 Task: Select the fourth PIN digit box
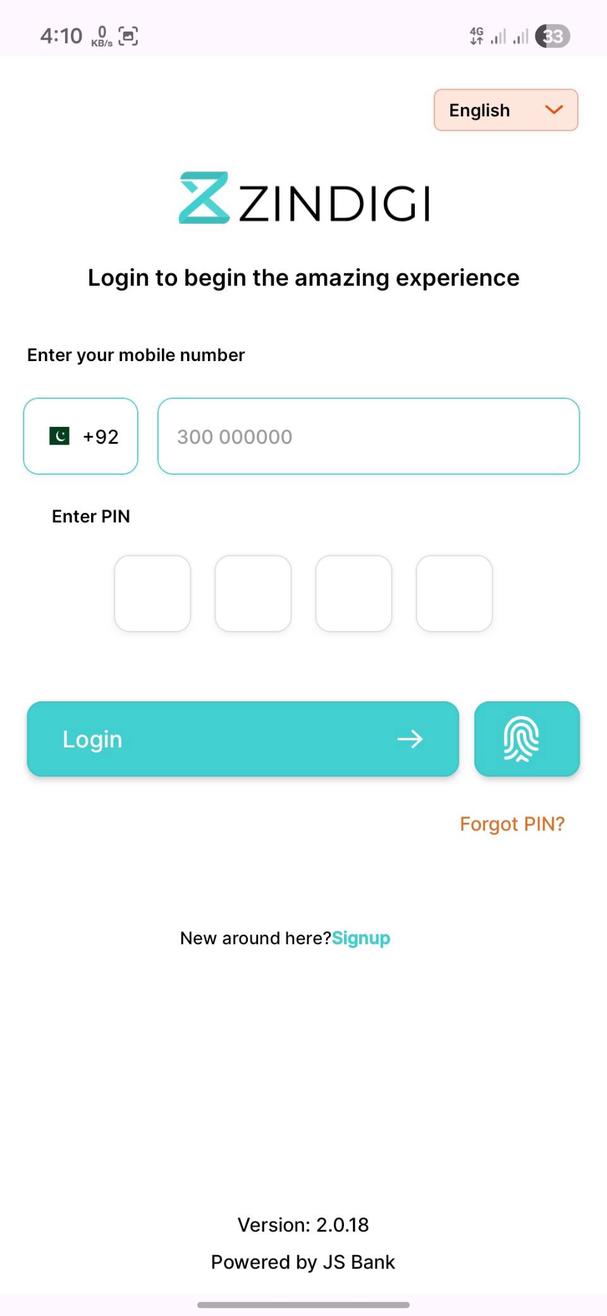(454, 594)
